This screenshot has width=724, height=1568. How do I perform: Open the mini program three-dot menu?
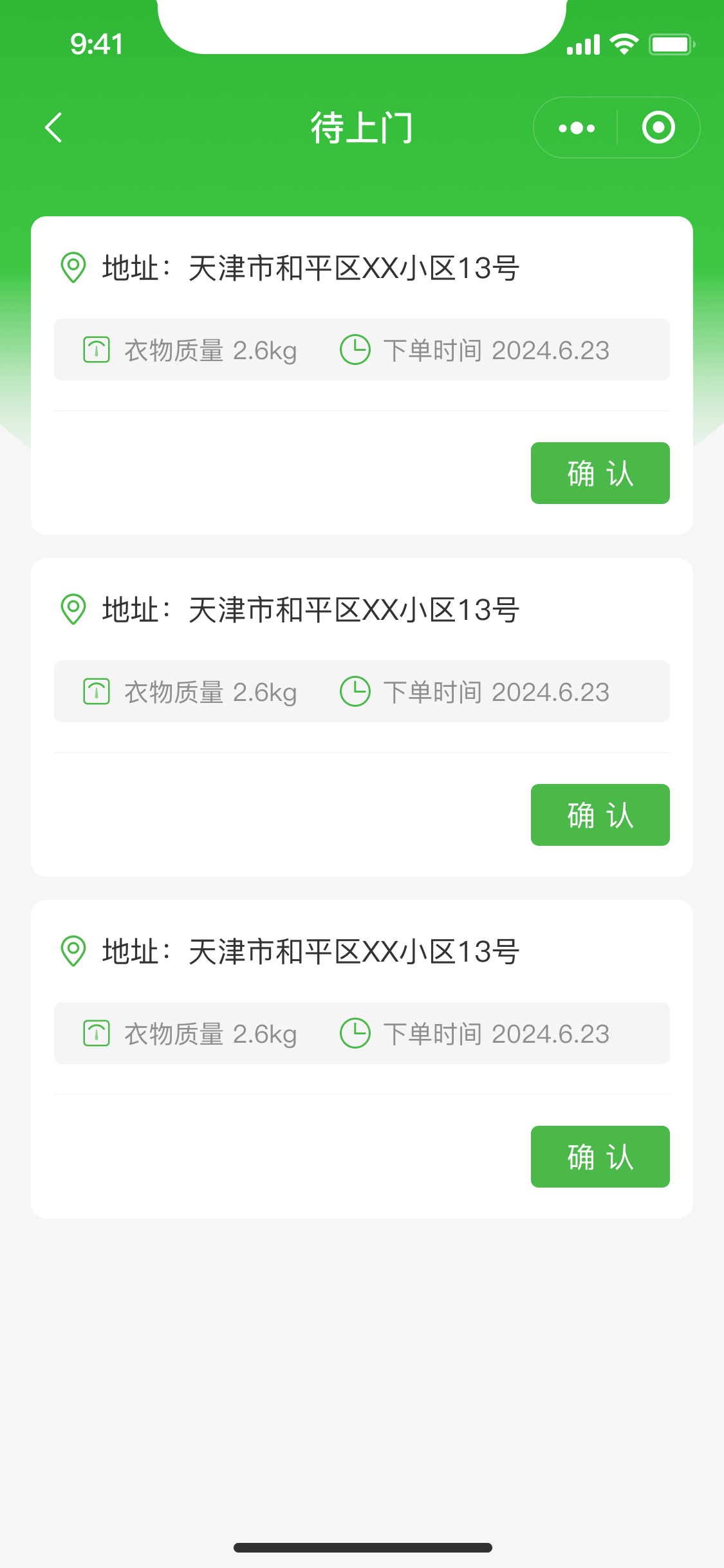tap(576, 128)
